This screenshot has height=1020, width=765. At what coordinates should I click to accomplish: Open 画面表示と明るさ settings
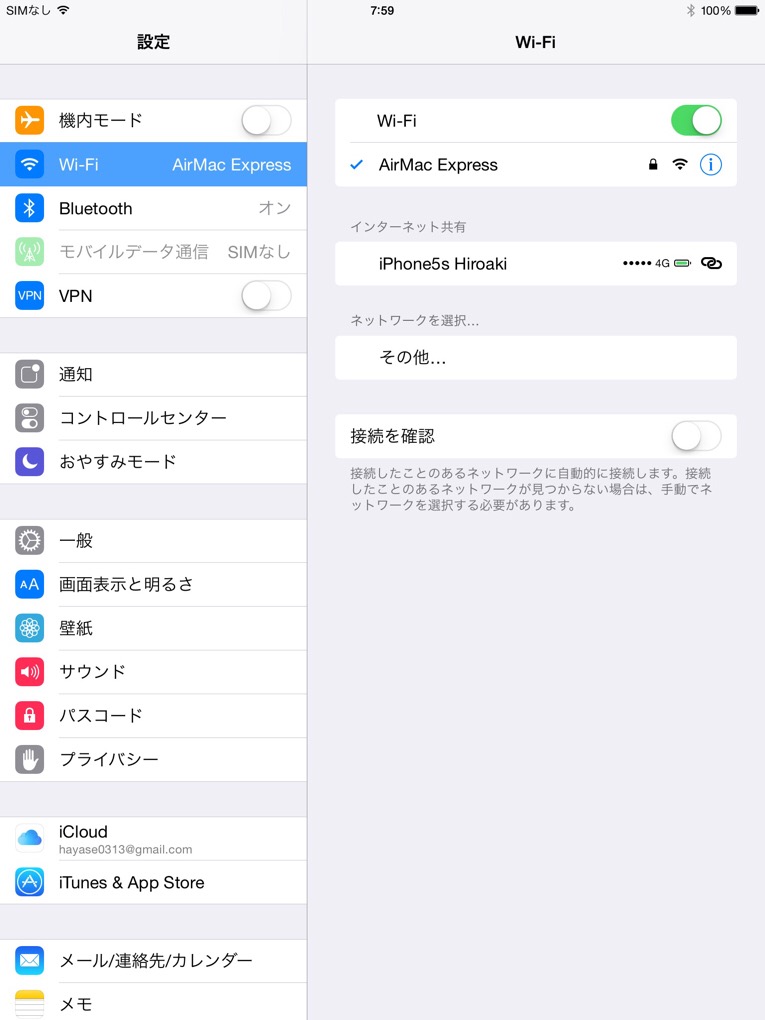tap(153, 584)
